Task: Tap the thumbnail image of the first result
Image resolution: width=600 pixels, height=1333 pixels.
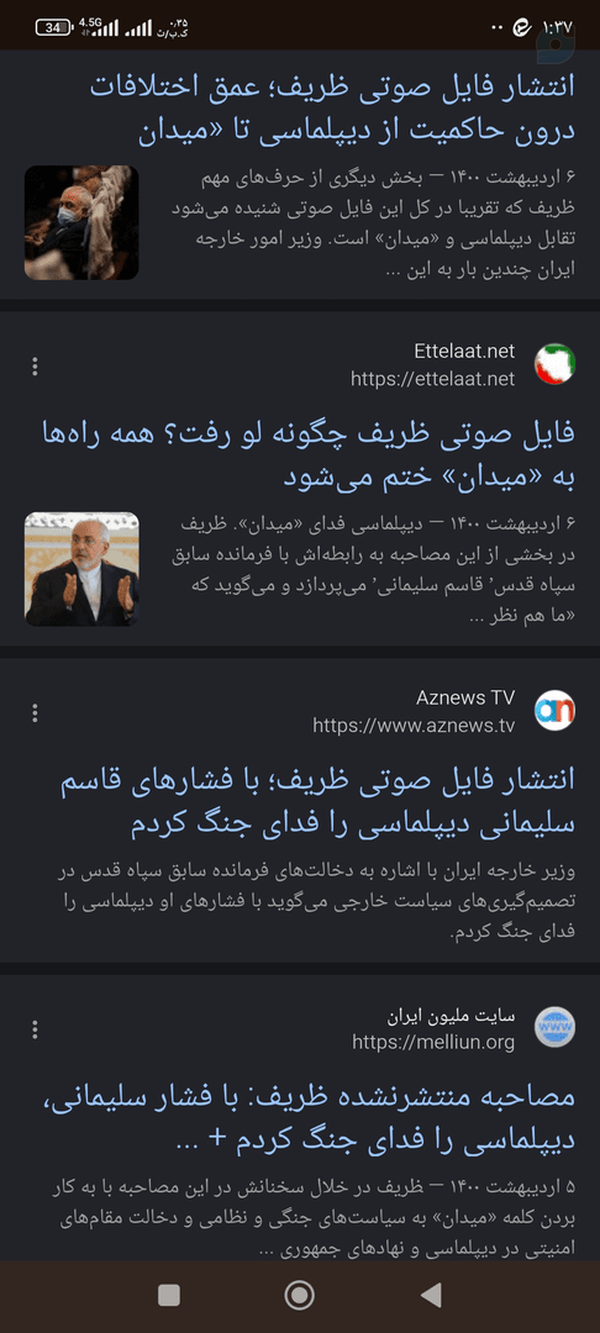Action: pos(82,222)
